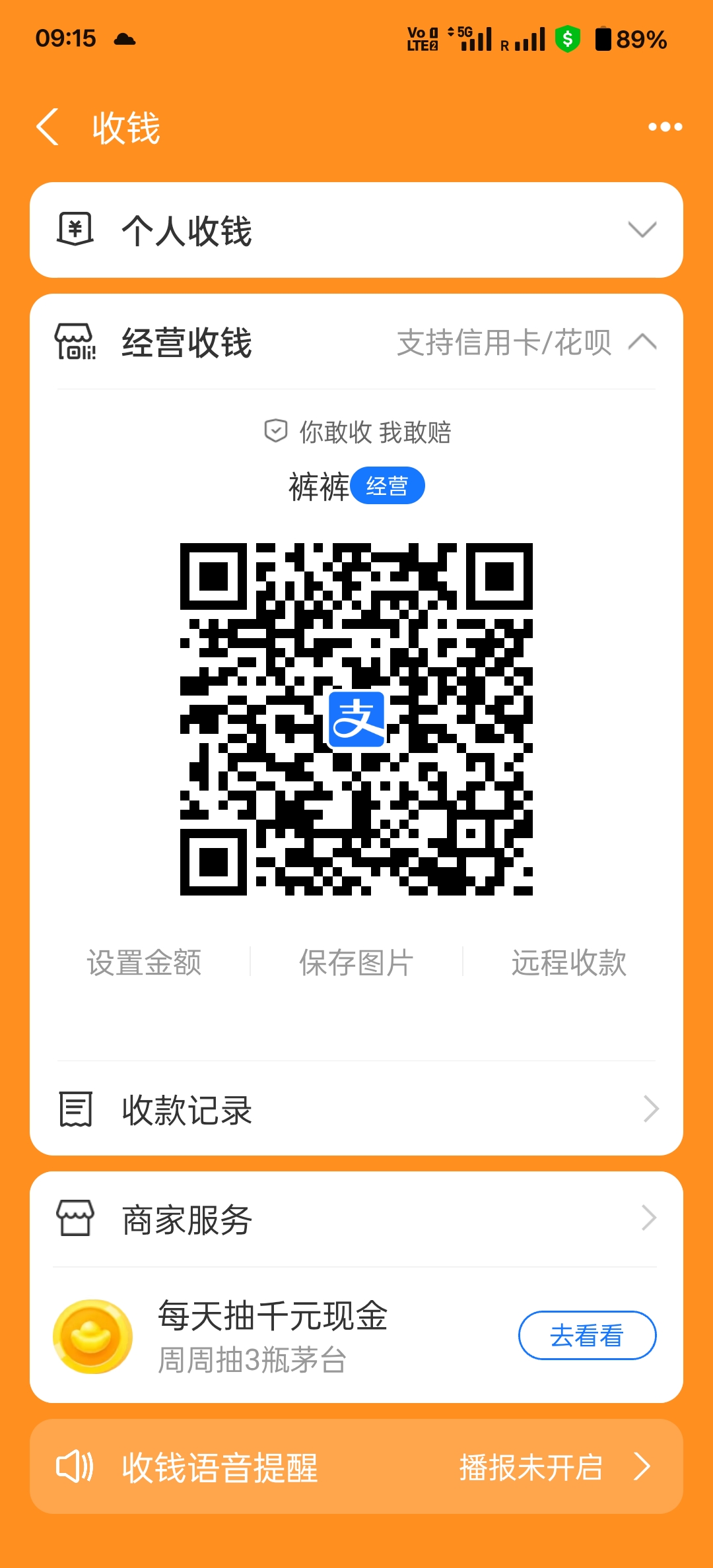Collapse the 经营收钱 section
This screenshot has width=713, height=1568.
(x=356, y=342)
